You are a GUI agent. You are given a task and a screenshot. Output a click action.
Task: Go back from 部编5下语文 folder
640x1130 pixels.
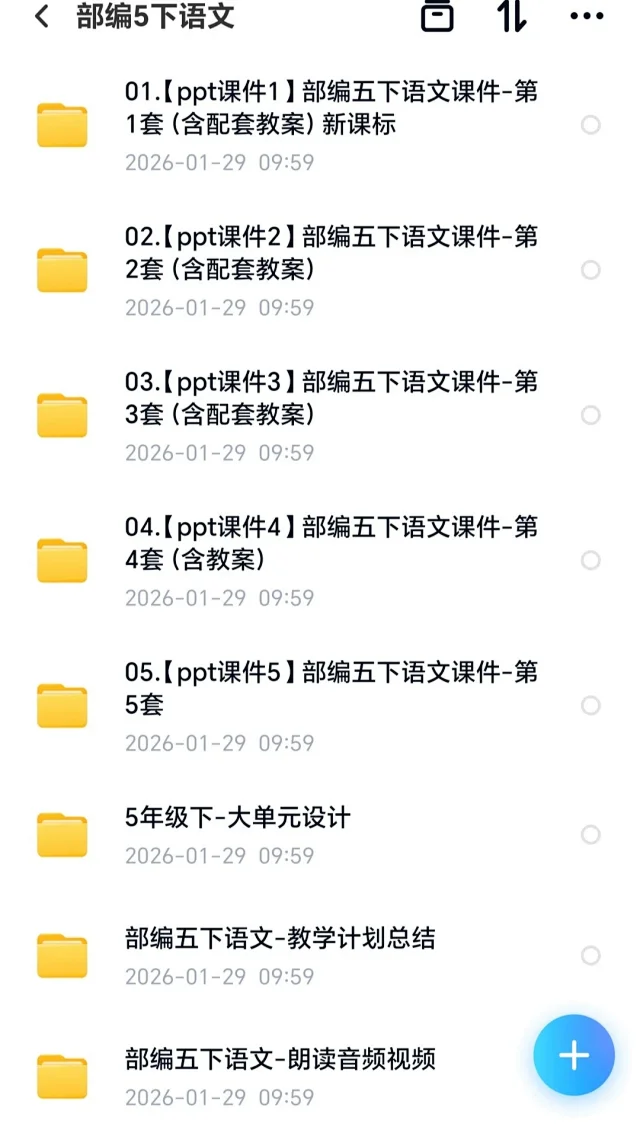[x=42, y=17]
